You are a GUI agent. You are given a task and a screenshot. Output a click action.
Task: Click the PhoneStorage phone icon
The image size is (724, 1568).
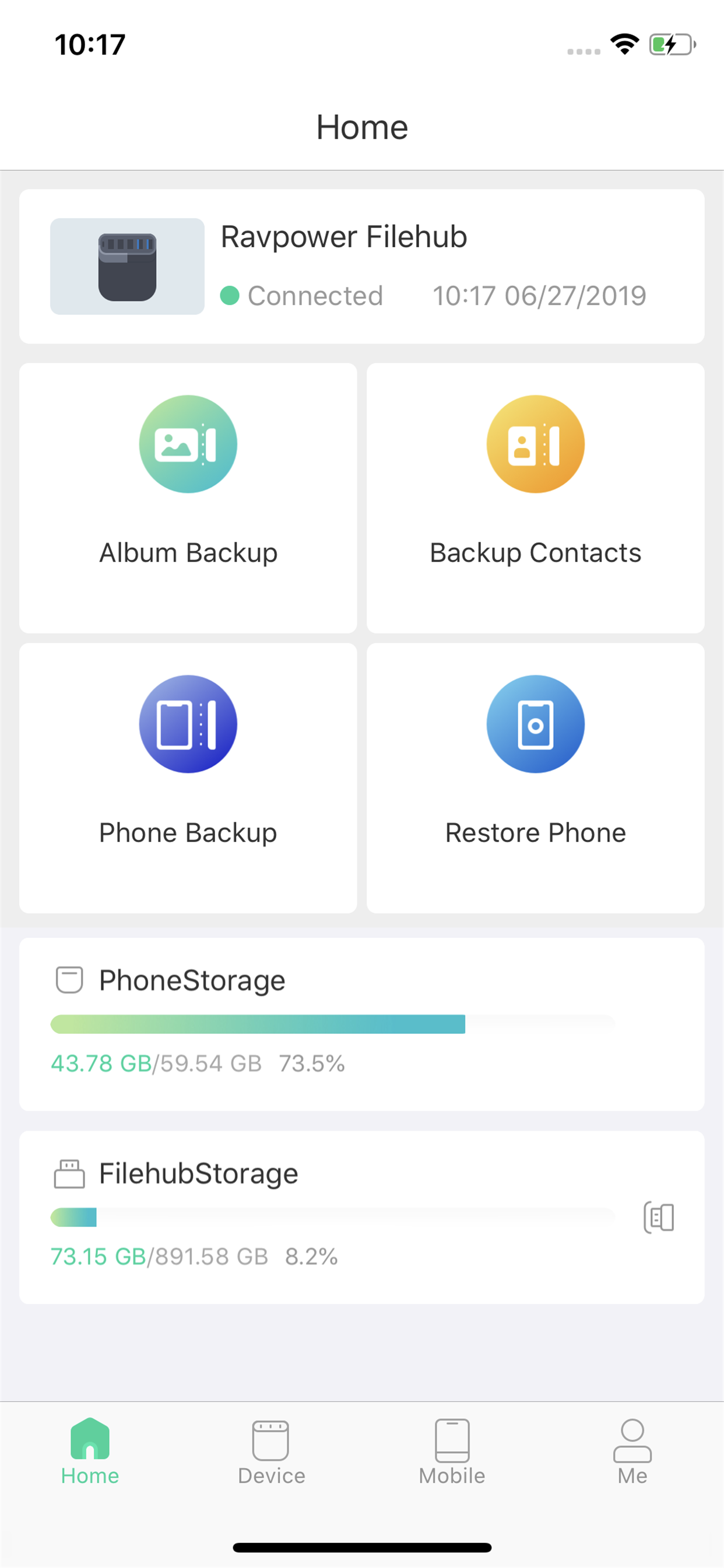(x=69, y=978)
